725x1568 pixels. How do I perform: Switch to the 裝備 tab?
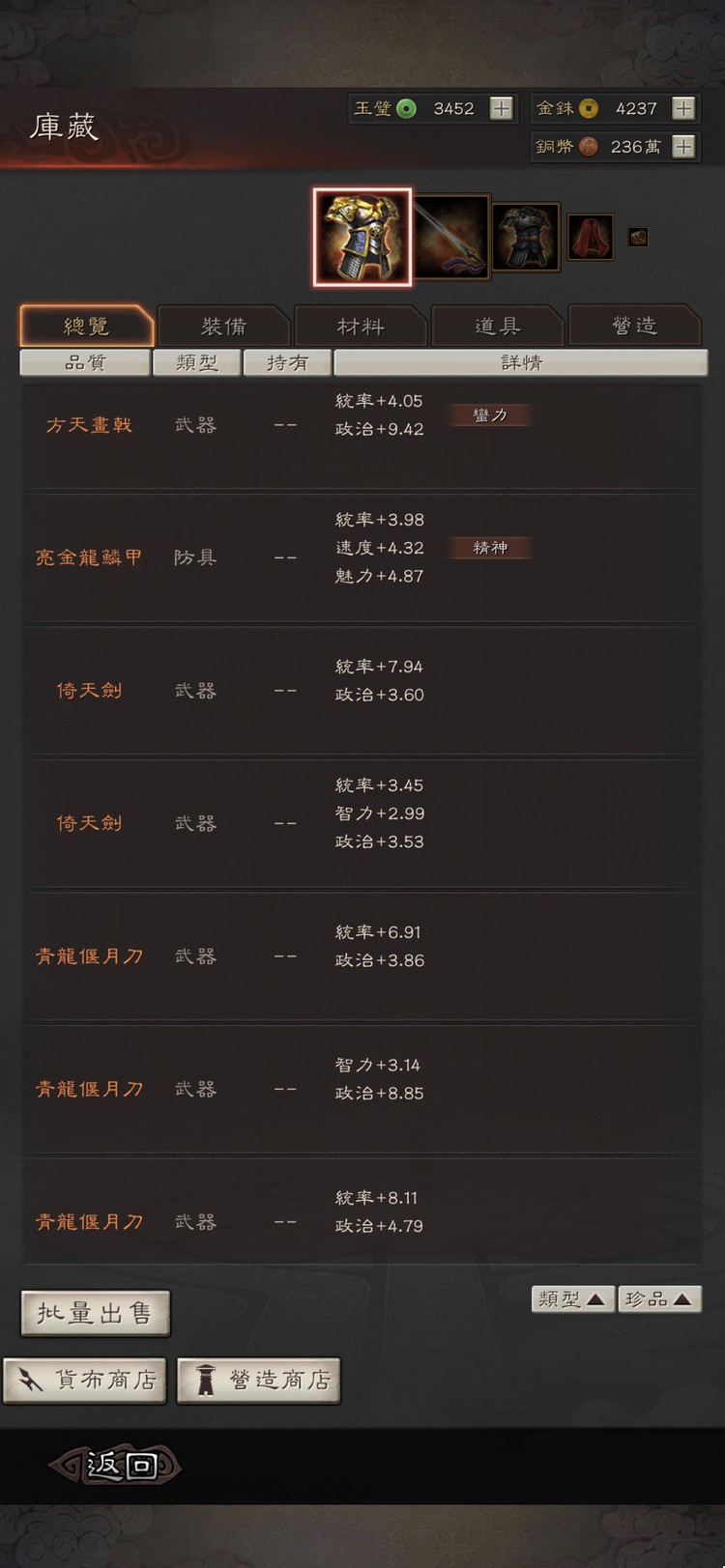pos(222,326)
